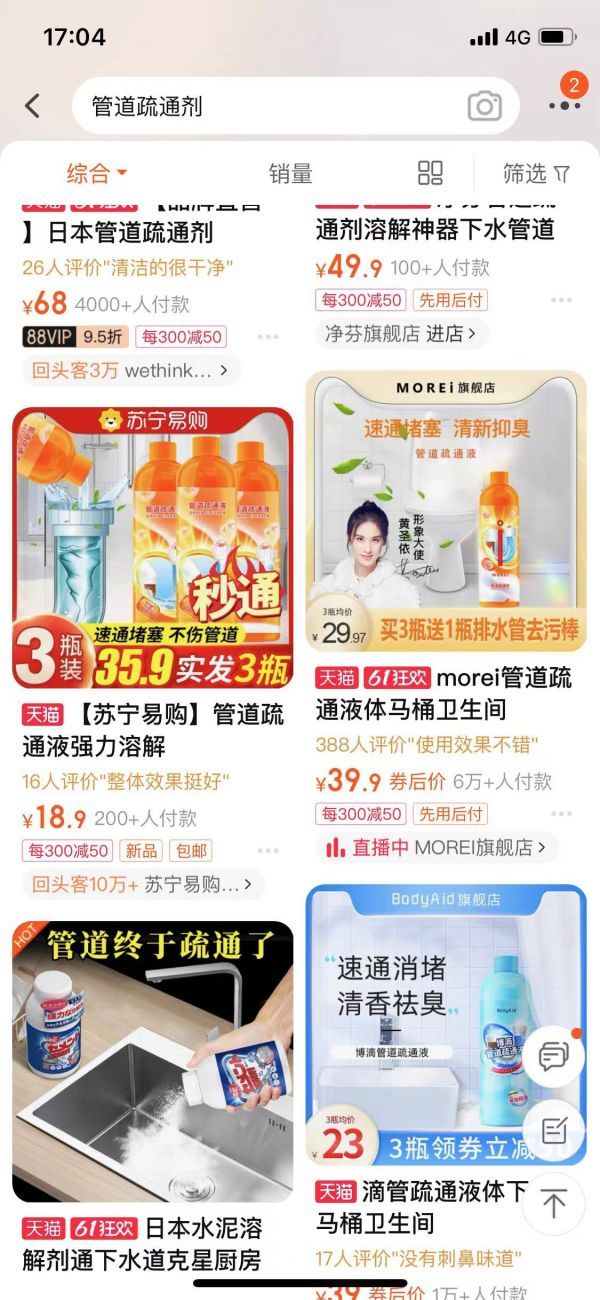Sort results by 销量
Image resolution: width=600 pixels, height=1300 pixels.
point(291,173)
